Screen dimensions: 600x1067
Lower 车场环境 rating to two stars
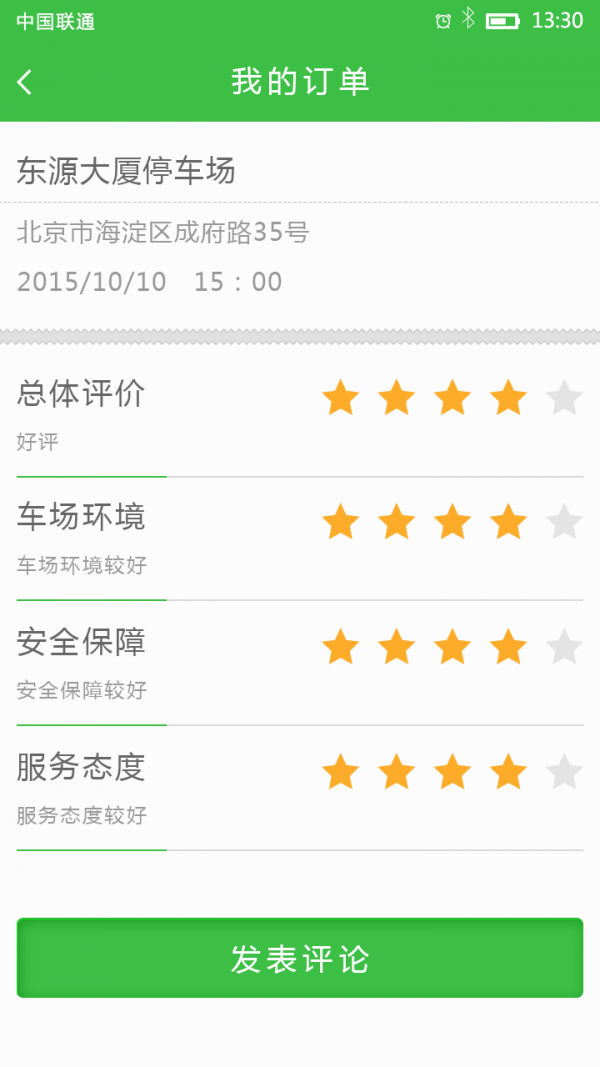click(x=397, y=521)
